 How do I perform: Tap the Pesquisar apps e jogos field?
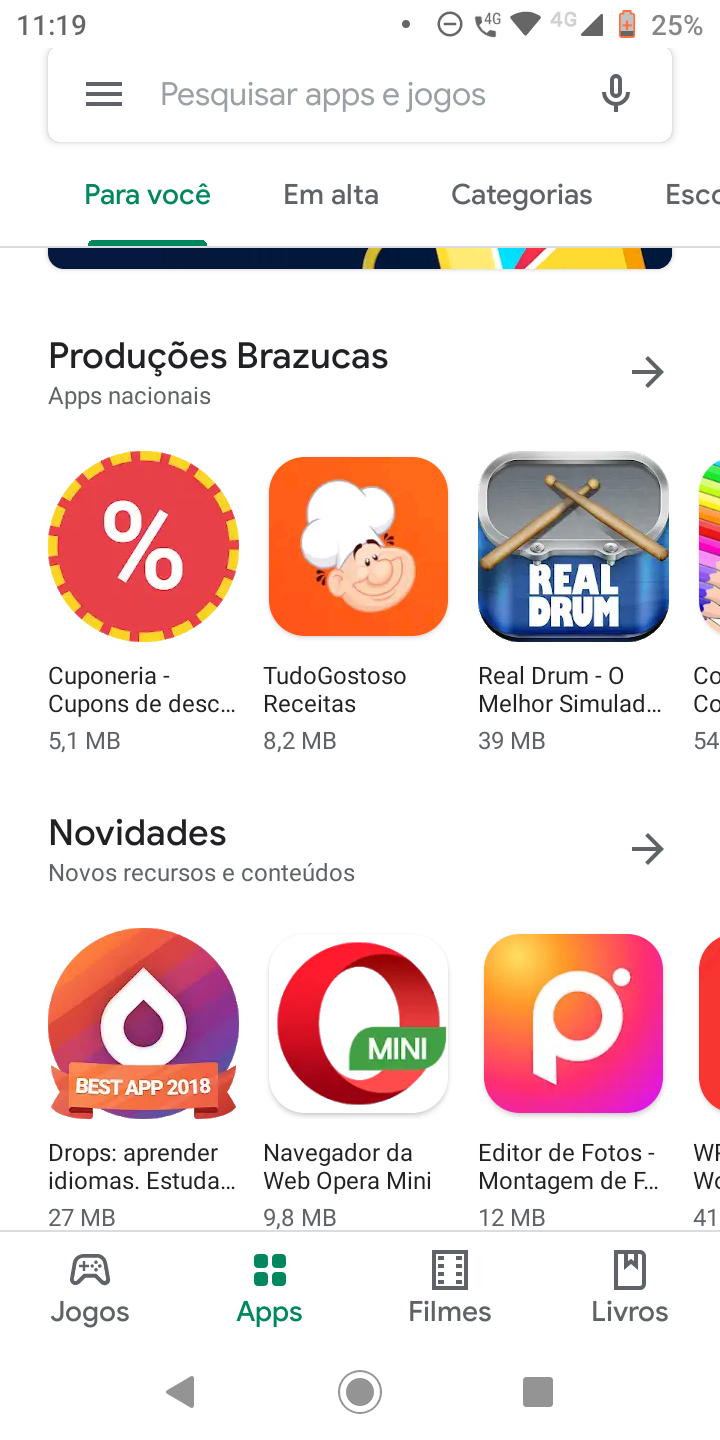point(340,95)
